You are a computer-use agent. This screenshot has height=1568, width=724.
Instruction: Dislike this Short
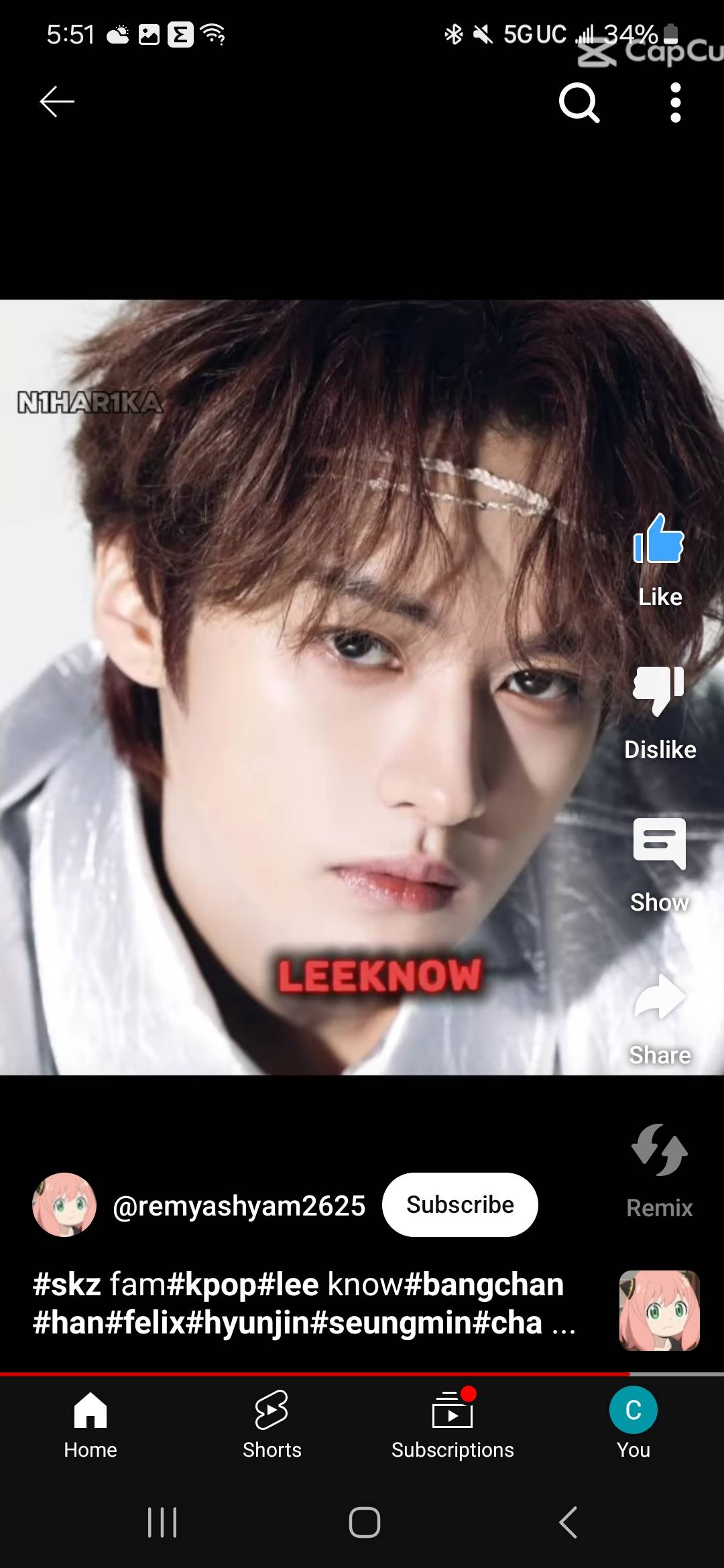[659, 692]
